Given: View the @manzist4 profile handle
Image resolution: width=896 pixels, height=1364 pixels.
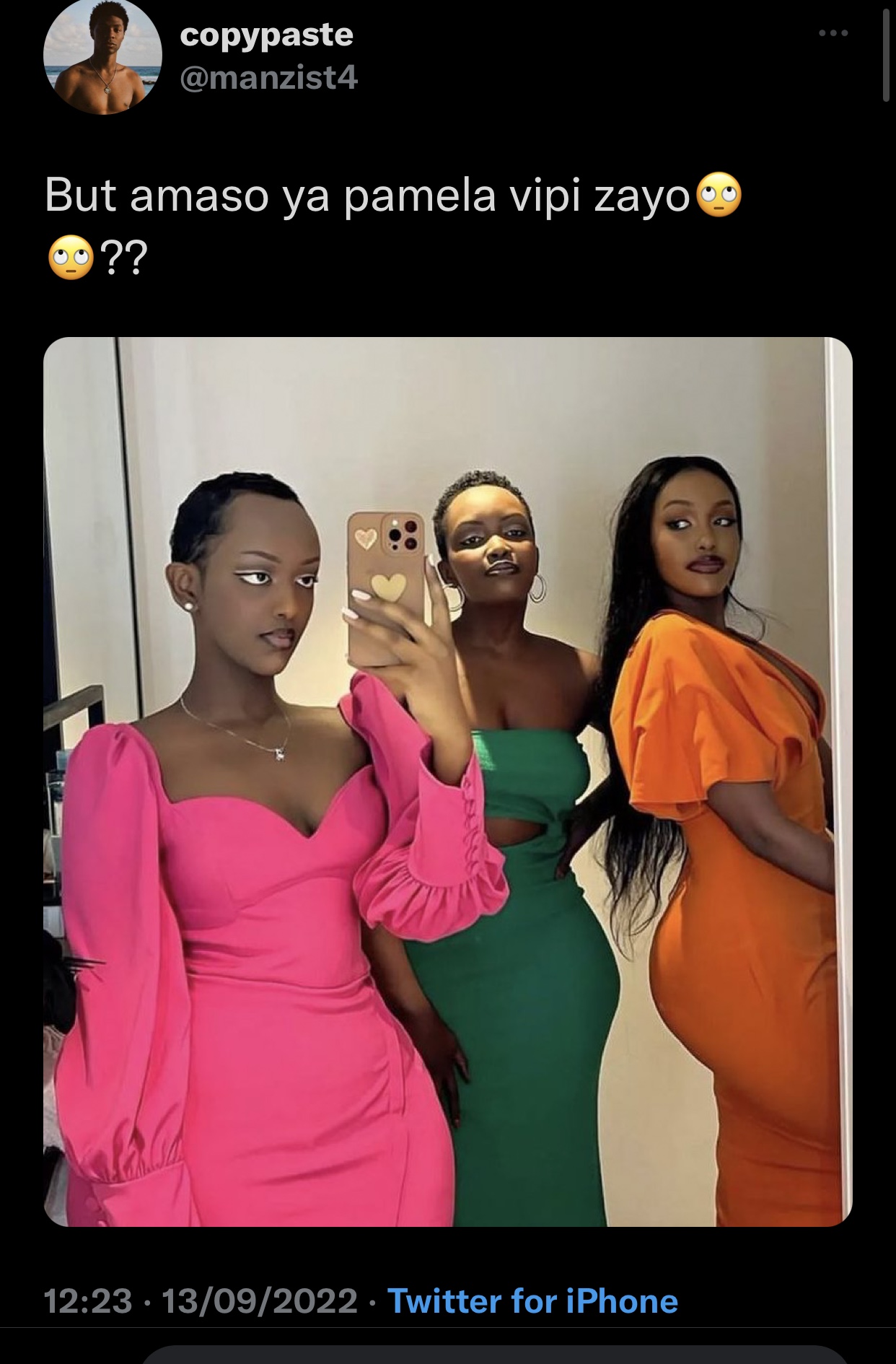Looking at the screenshot, I should click(268, 77).
